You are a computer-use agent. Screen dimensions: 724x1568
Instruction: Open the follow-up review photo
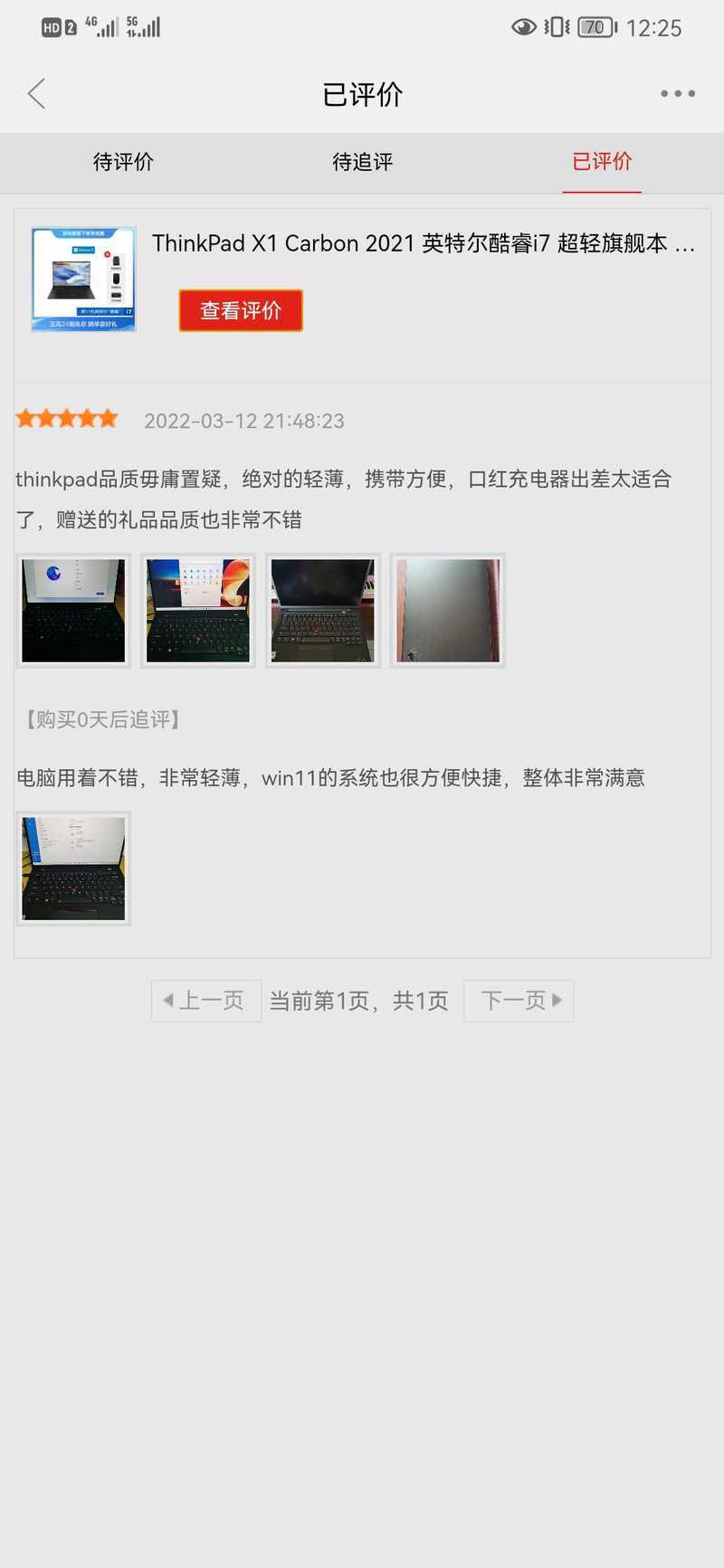point(73,869)
